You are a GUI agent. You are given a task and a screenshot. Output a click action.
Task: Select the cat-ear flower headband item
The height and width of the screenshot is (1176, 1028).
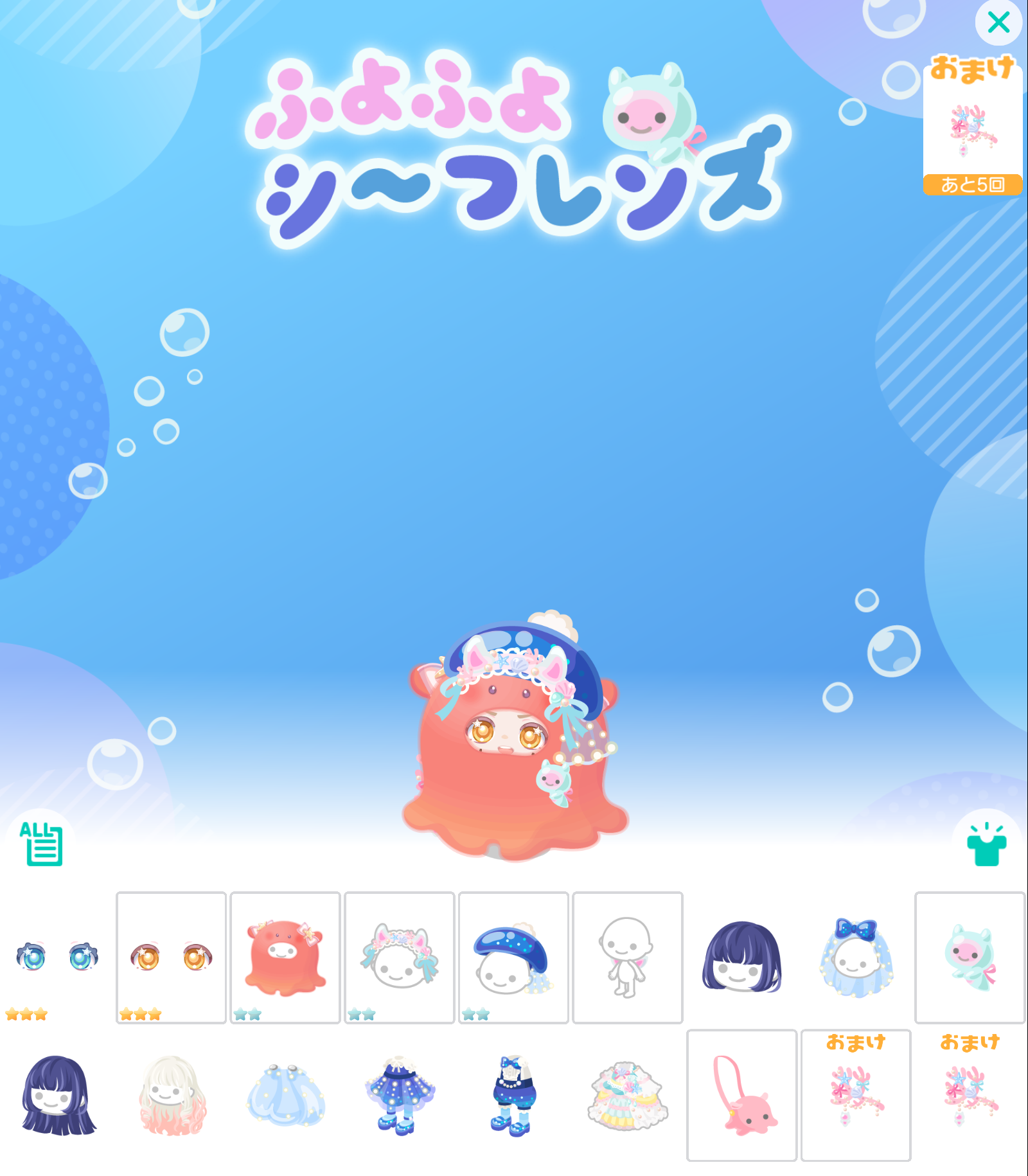[399, 957]
